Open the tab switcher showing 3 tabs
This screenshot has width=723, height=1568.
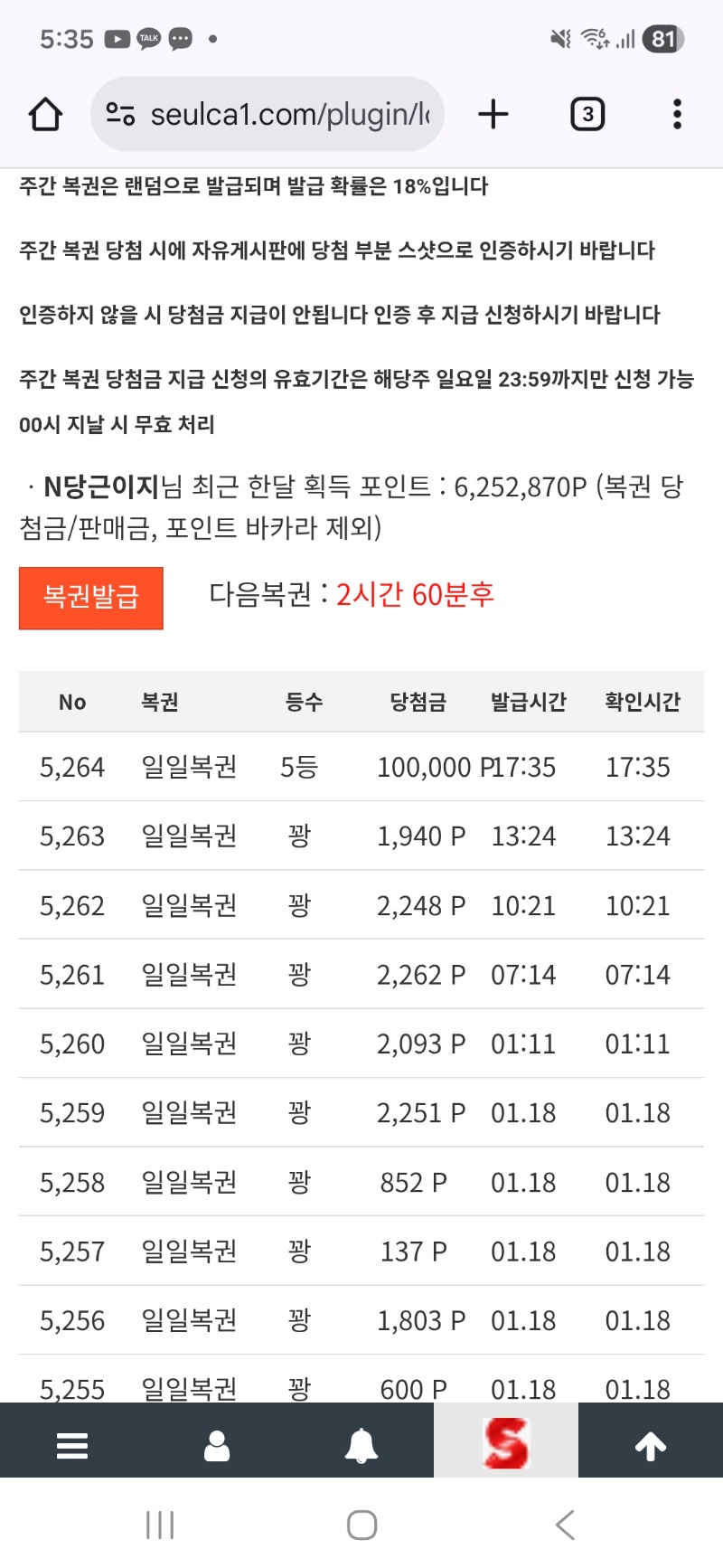tap(587, 115)
